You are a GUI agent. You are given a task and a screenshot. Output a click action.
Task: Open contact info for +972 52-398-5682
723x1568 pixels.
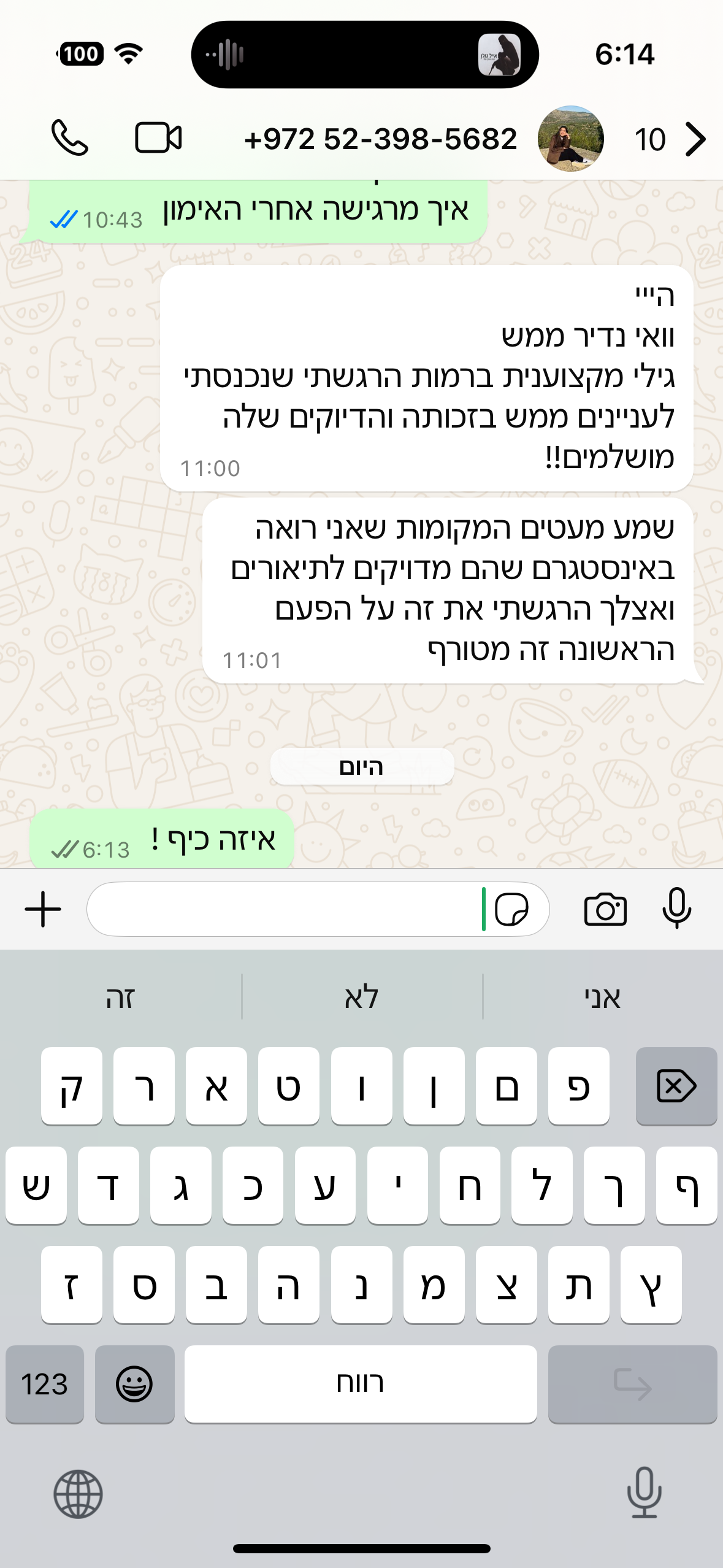coord(380,139)
